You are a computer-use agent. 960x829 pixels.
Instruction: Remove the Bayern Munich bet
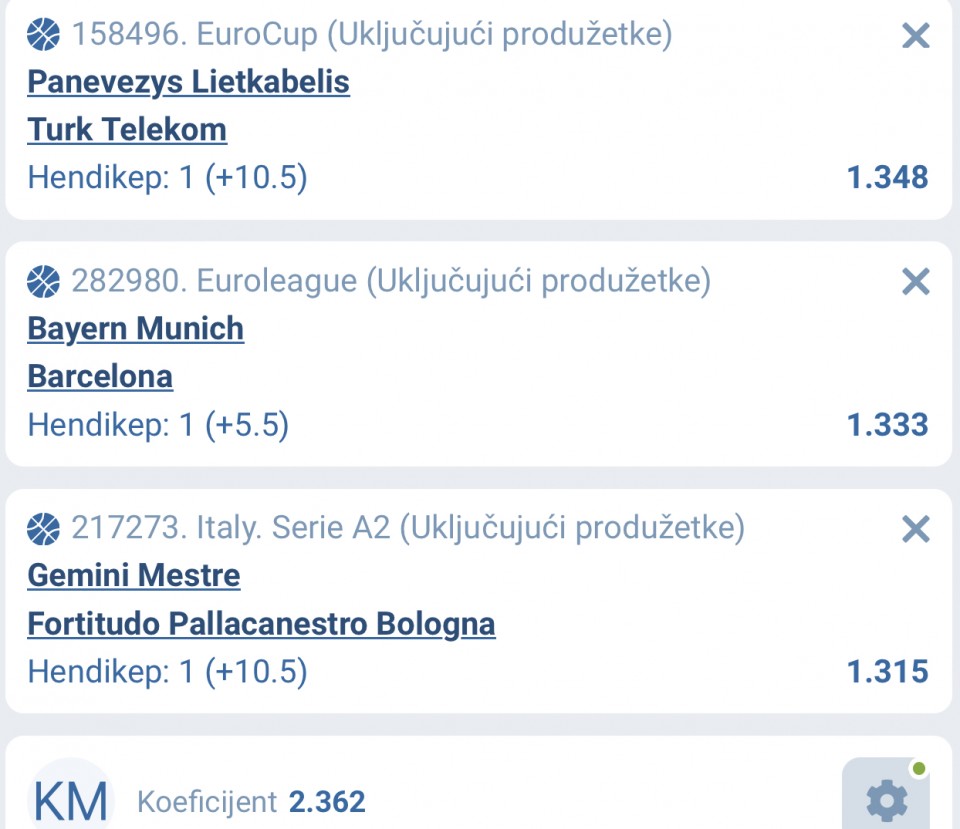tap(915, 282)
